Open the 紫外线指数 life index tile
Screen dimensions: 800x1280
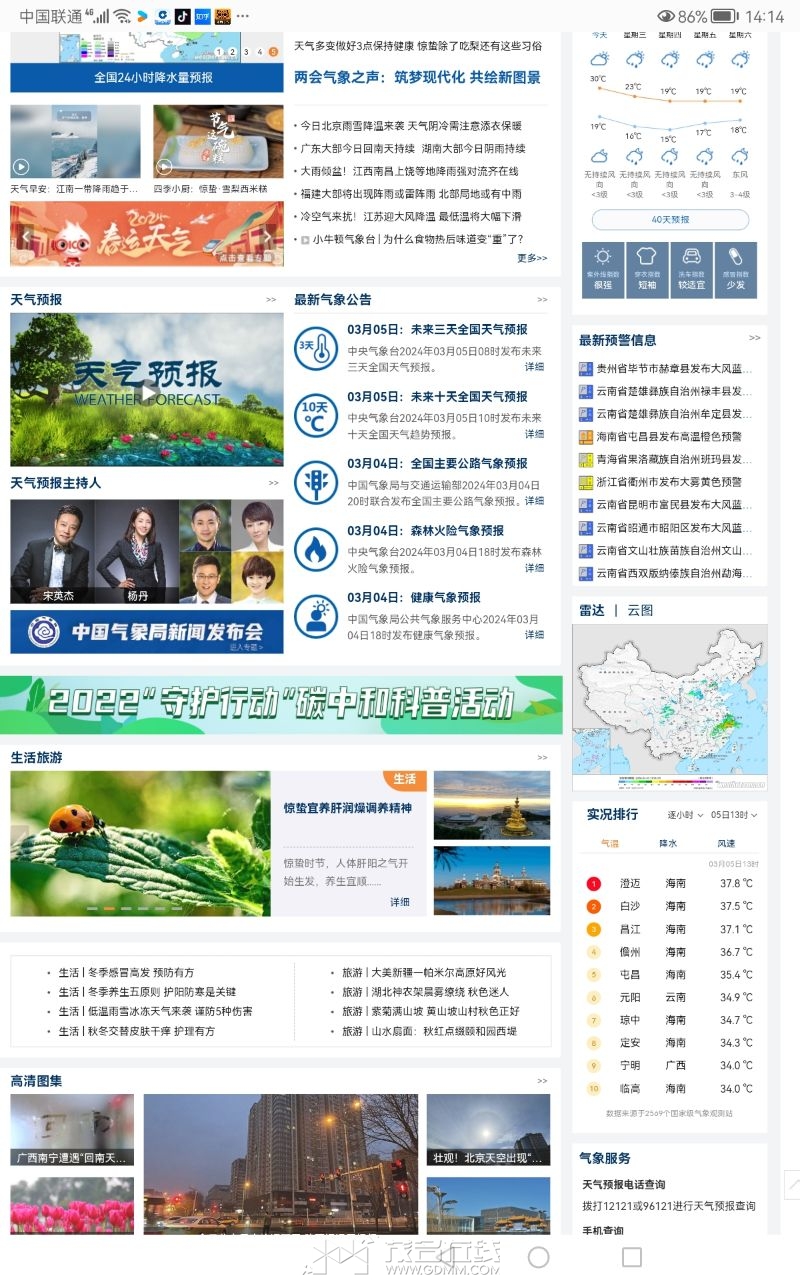603,270
